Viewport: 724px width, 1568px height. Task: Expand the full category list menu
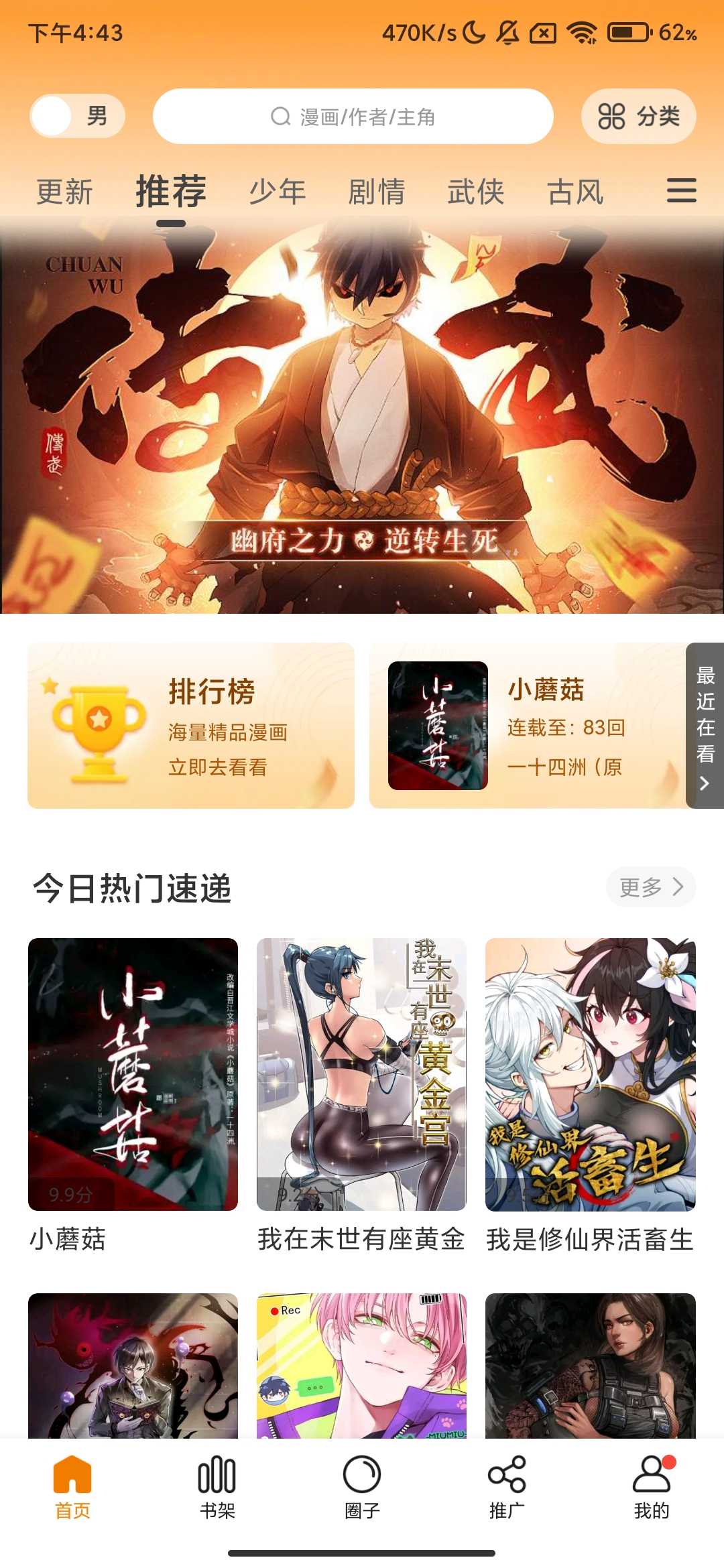(x=681, y=190)
